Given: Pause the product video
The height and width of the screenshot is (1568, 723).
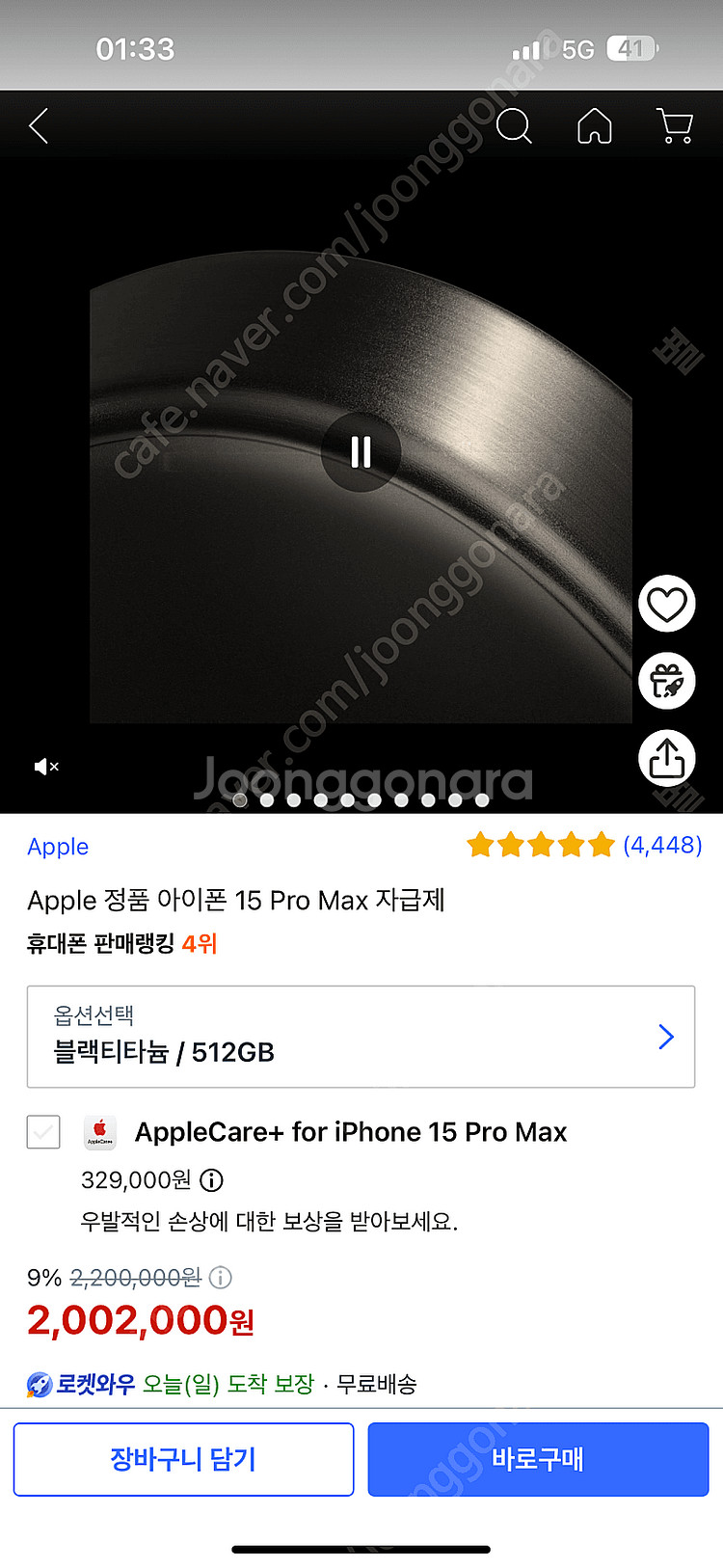Looking at the screenshot, I should (361, 451).
